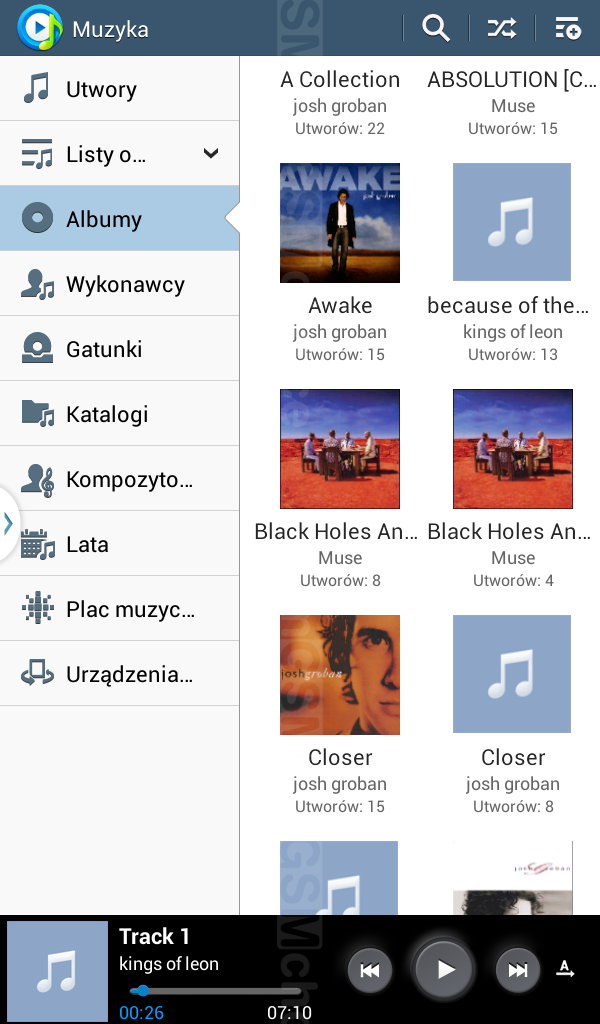The height and width of the screenshot is (1024, 600).
Task: Tap the shuffle icon in the top bar
Action: [x=501, y=28]
